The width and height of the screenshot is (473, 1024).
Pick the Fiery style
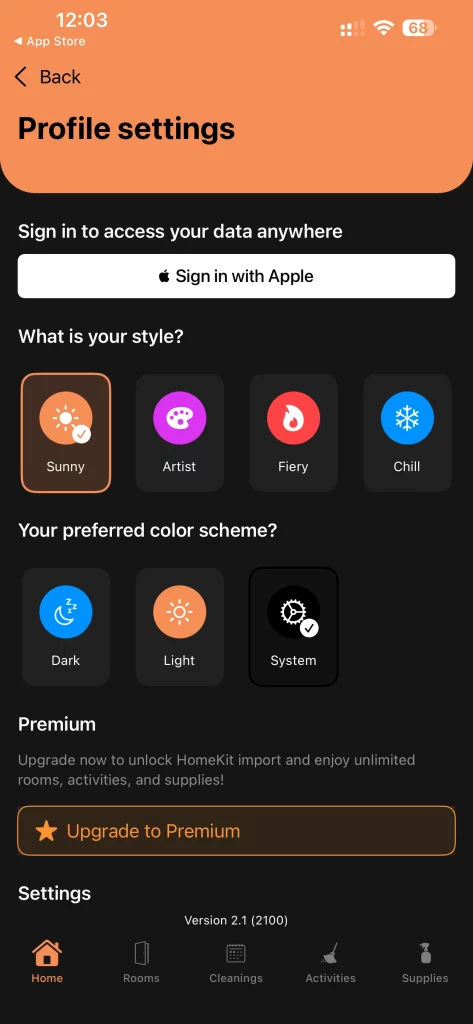click(x=293, y=433)
